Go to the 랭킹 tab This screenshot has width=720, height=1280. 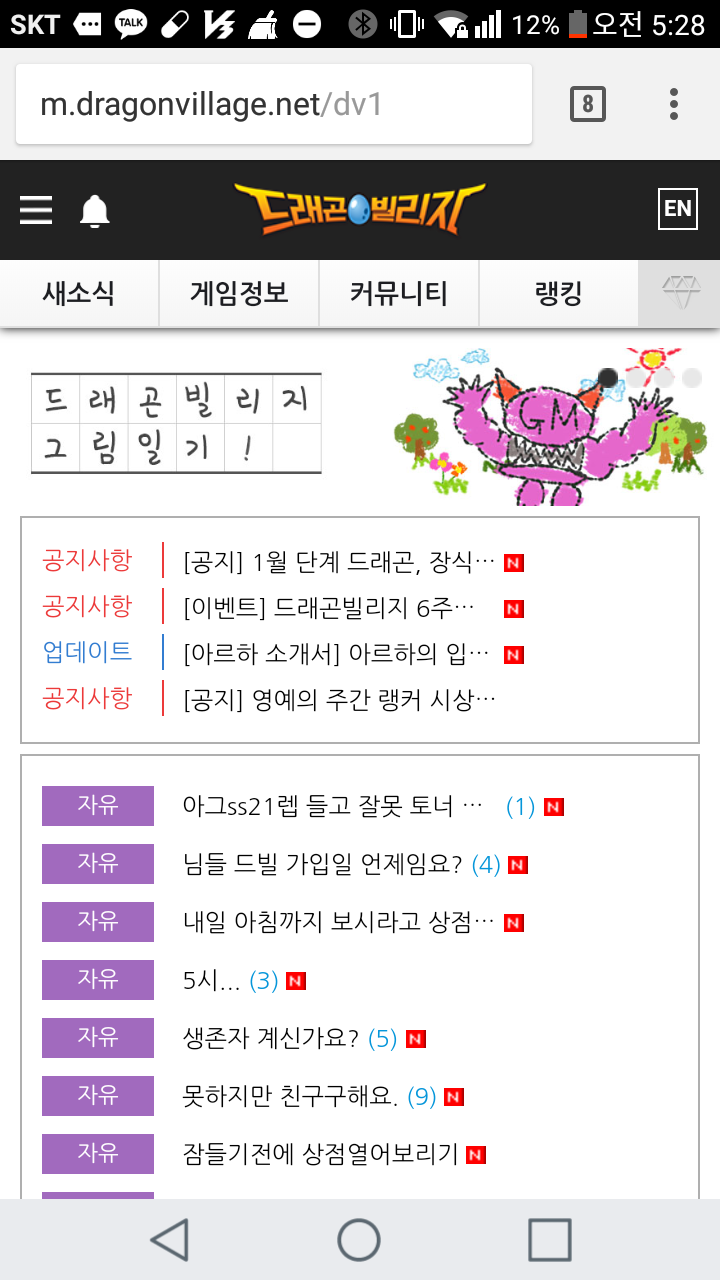coord(558,294)
